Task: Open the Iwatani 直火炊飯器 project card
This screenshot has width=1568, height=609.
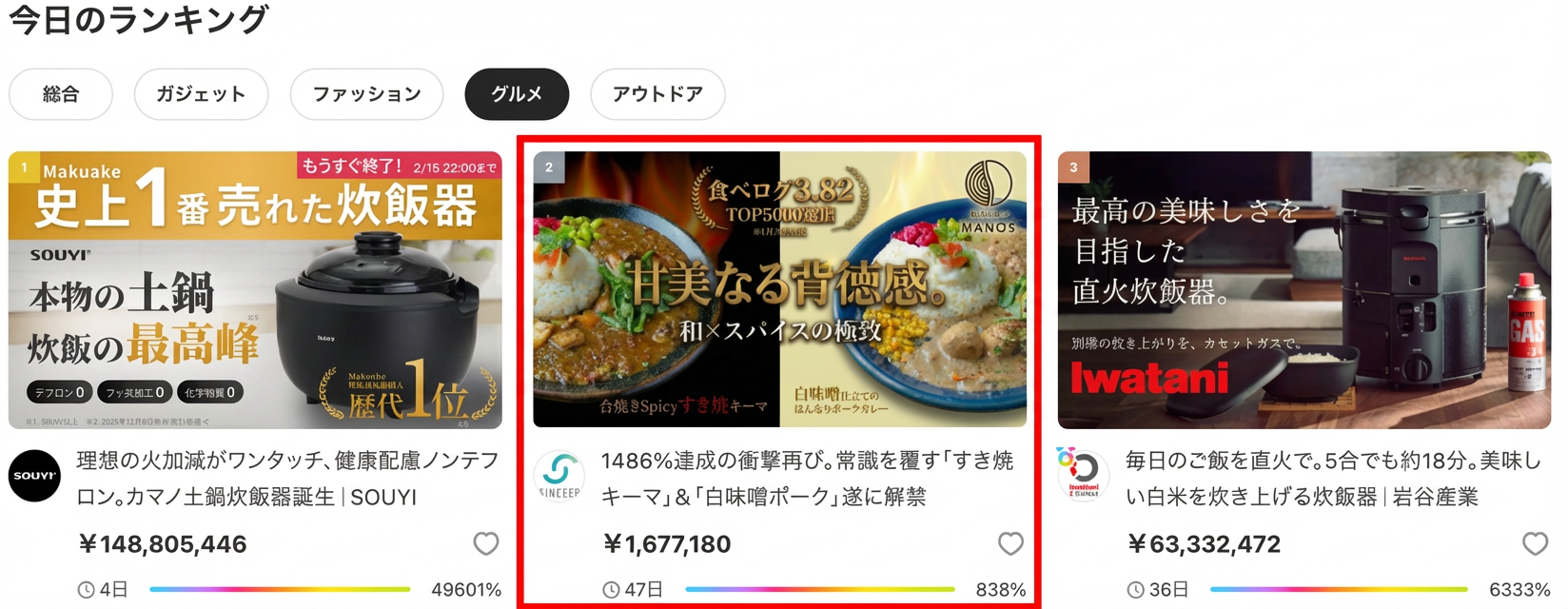Action: (x=1303, y=289)
